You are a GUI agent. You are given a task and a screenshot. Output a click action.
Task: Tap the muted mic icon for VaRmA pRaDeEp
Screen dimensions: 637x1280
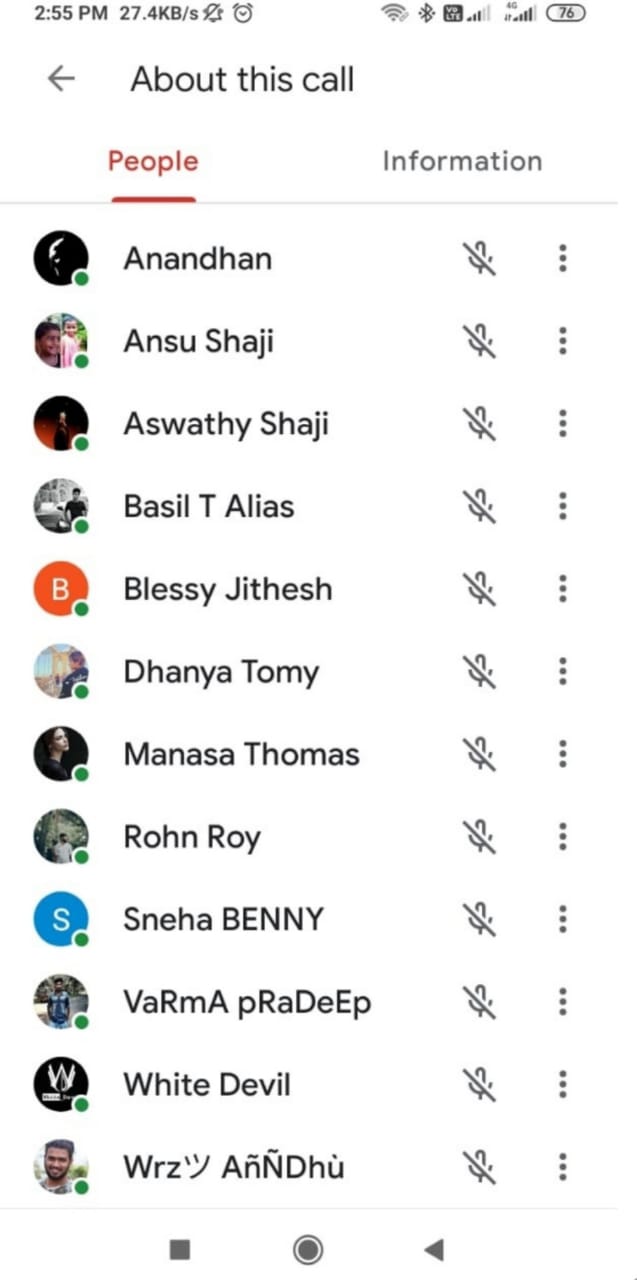tap(479, 1001)
